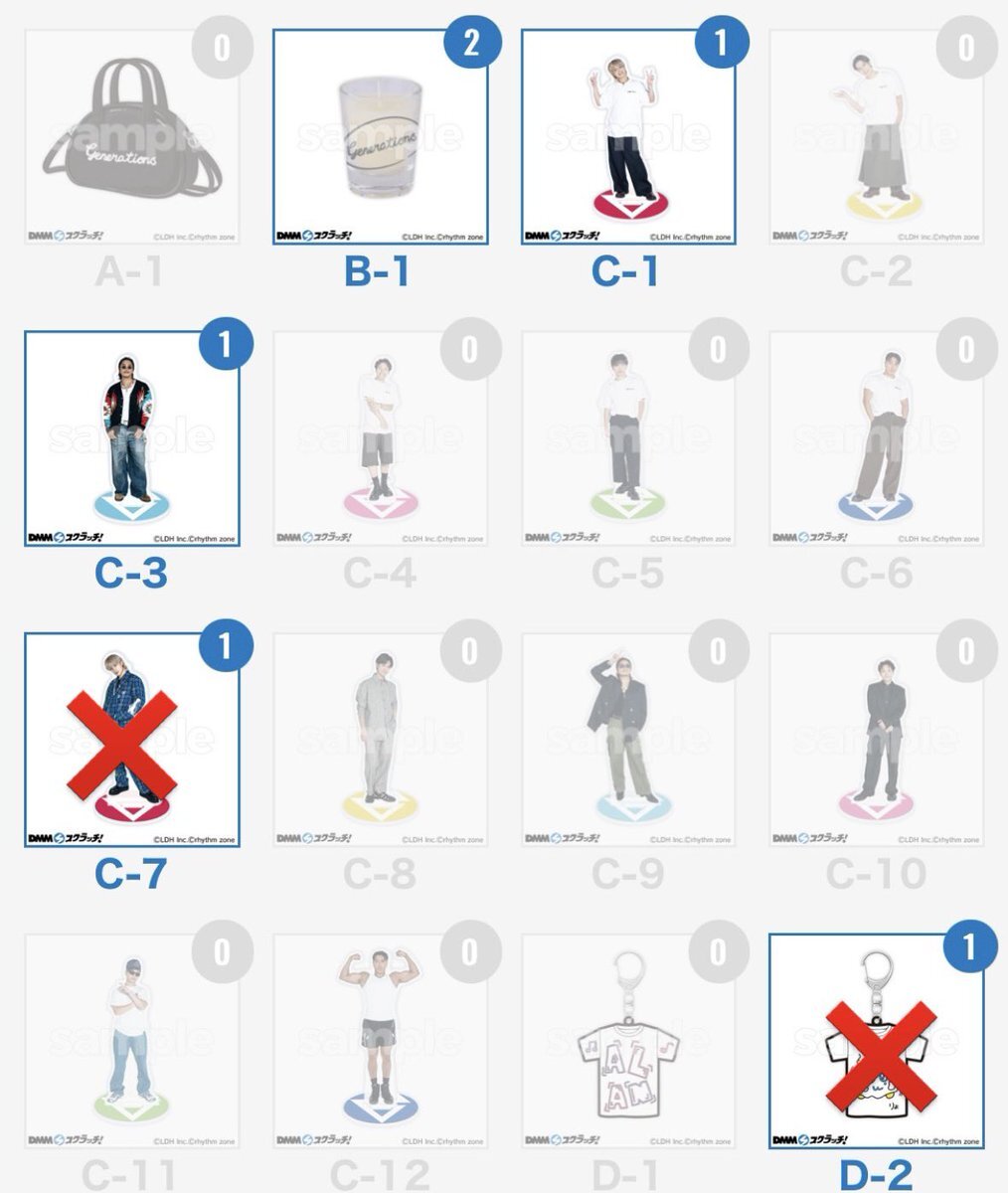Open the D-1 T-shirt keychain tile

click(628, 1041)
